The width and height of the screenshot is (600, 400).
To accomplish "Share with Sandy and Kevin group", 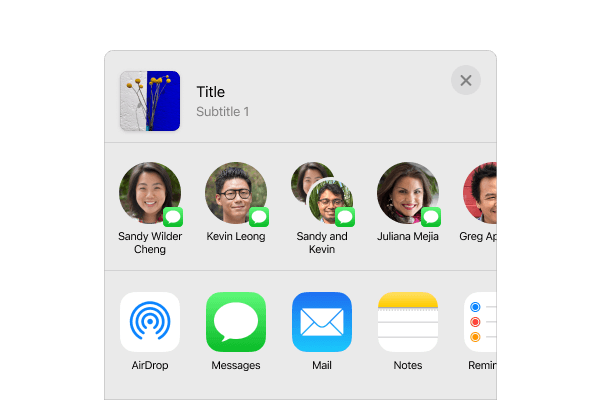I will coord(322,193).
